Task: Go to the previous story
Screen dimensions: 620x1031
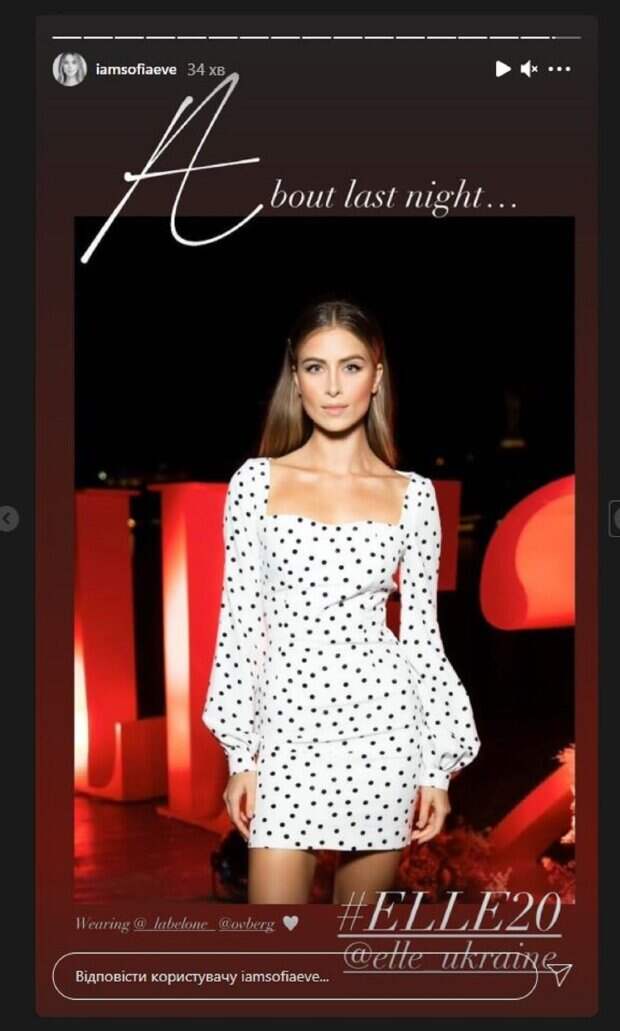Action: click(8, 518)
